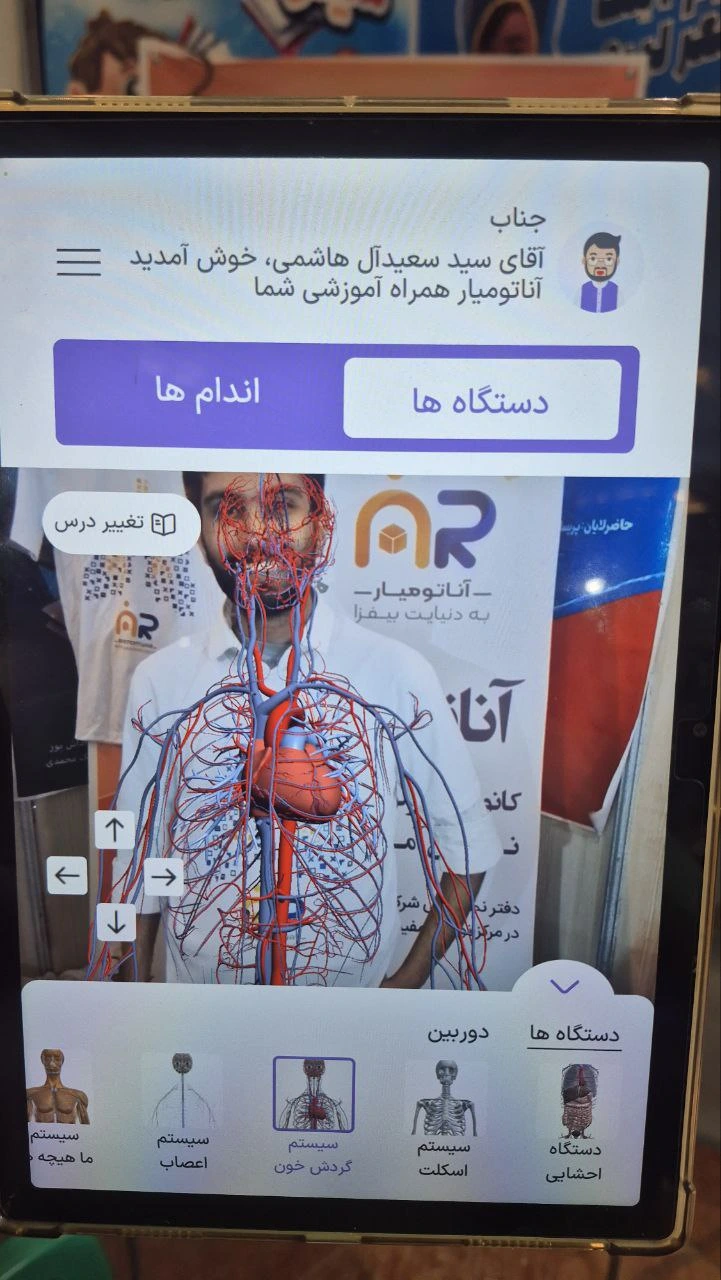Open the دستگاه ها tab in the bottom panel
Image resolution: width=721 pixels, height=1280 pixels.
pos(573,1034)
